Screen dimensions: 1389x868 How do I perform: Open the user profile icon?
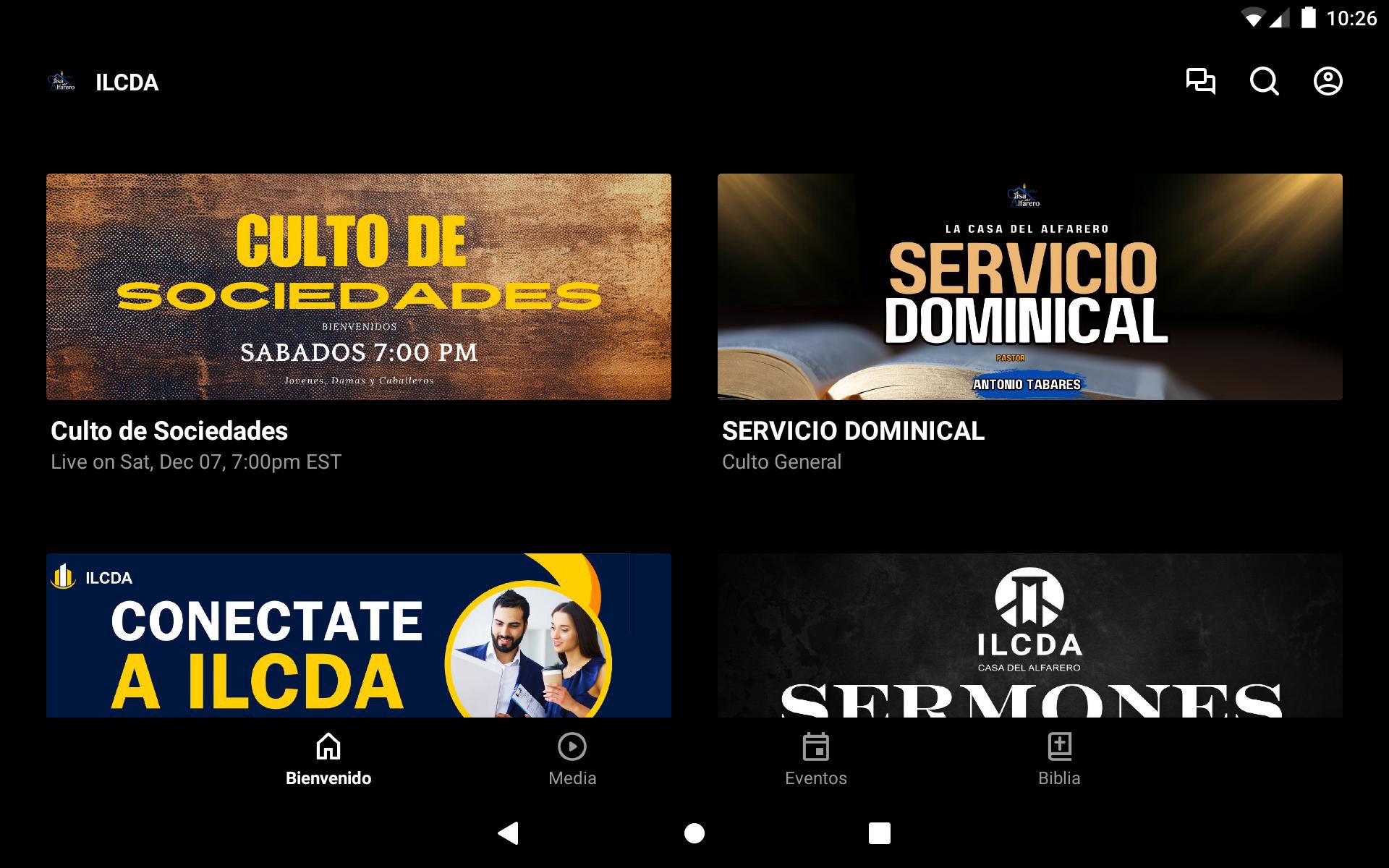[1328, 81]
